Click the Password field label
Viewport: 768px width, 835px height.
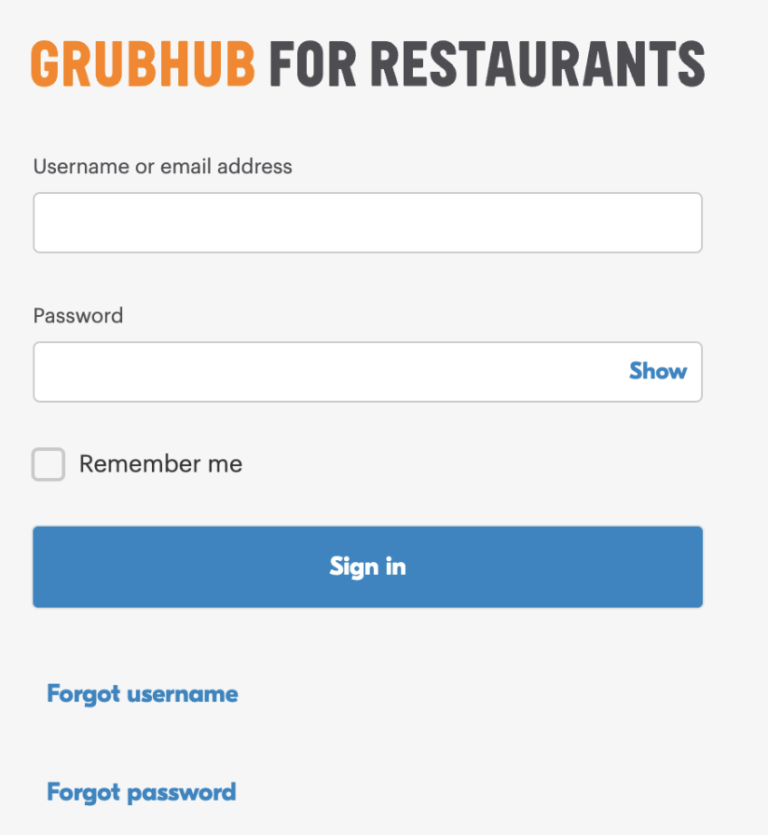tap(77, 315)
